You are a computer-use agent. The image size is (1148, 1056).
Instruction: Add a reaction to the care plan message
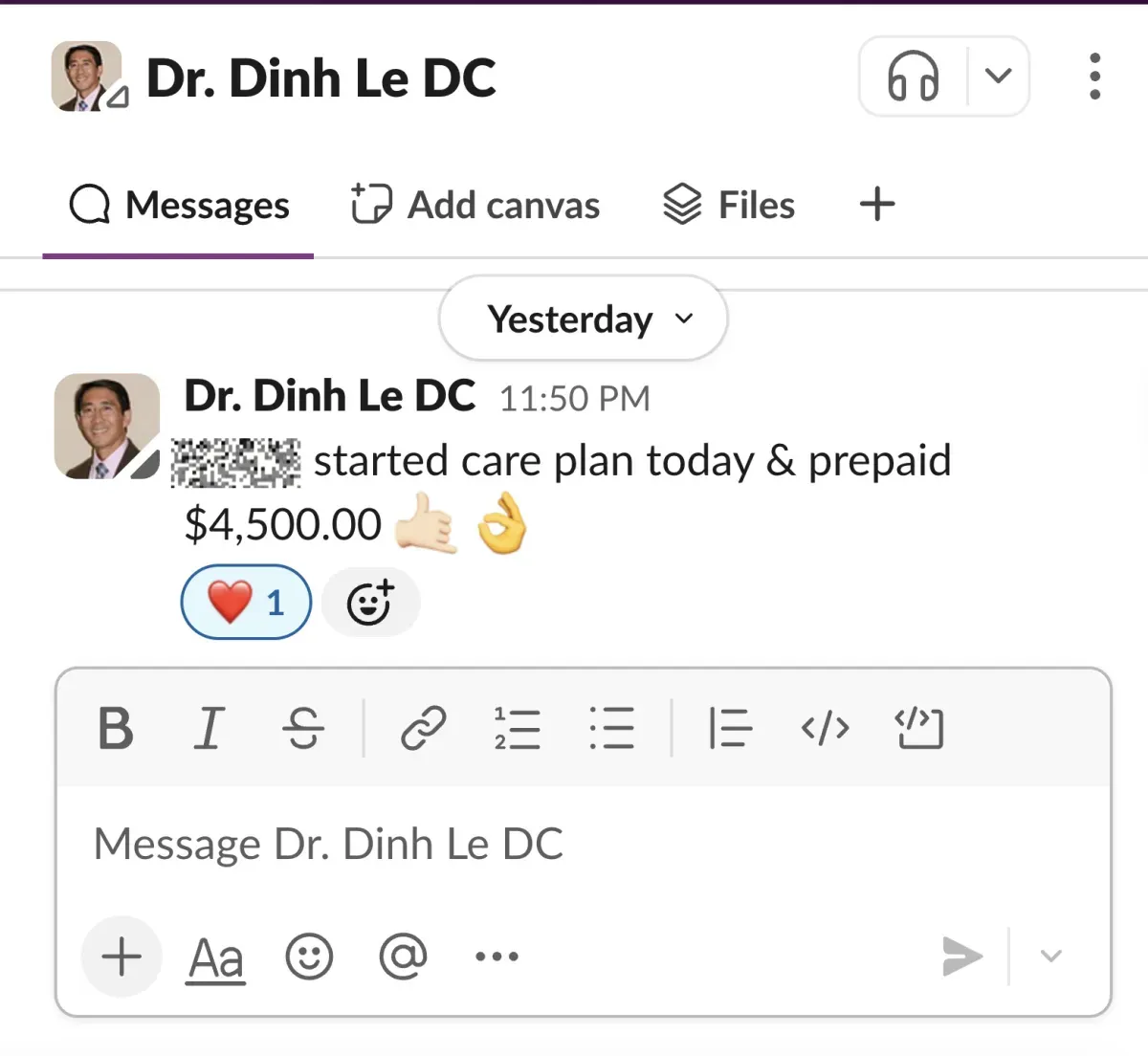click(x=370, y=603)
